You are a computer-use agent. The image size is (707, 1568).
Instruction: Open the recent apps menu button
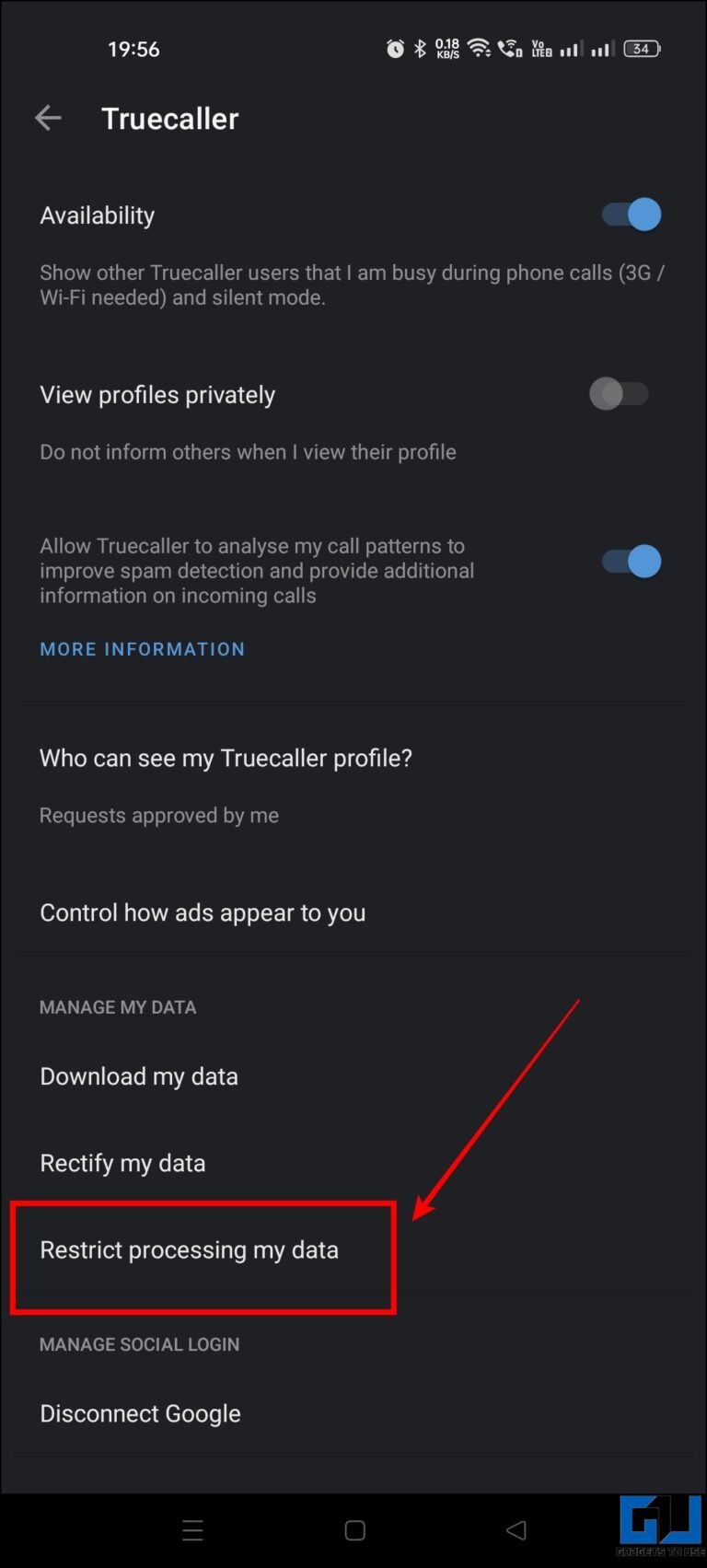coord(192,1530)
